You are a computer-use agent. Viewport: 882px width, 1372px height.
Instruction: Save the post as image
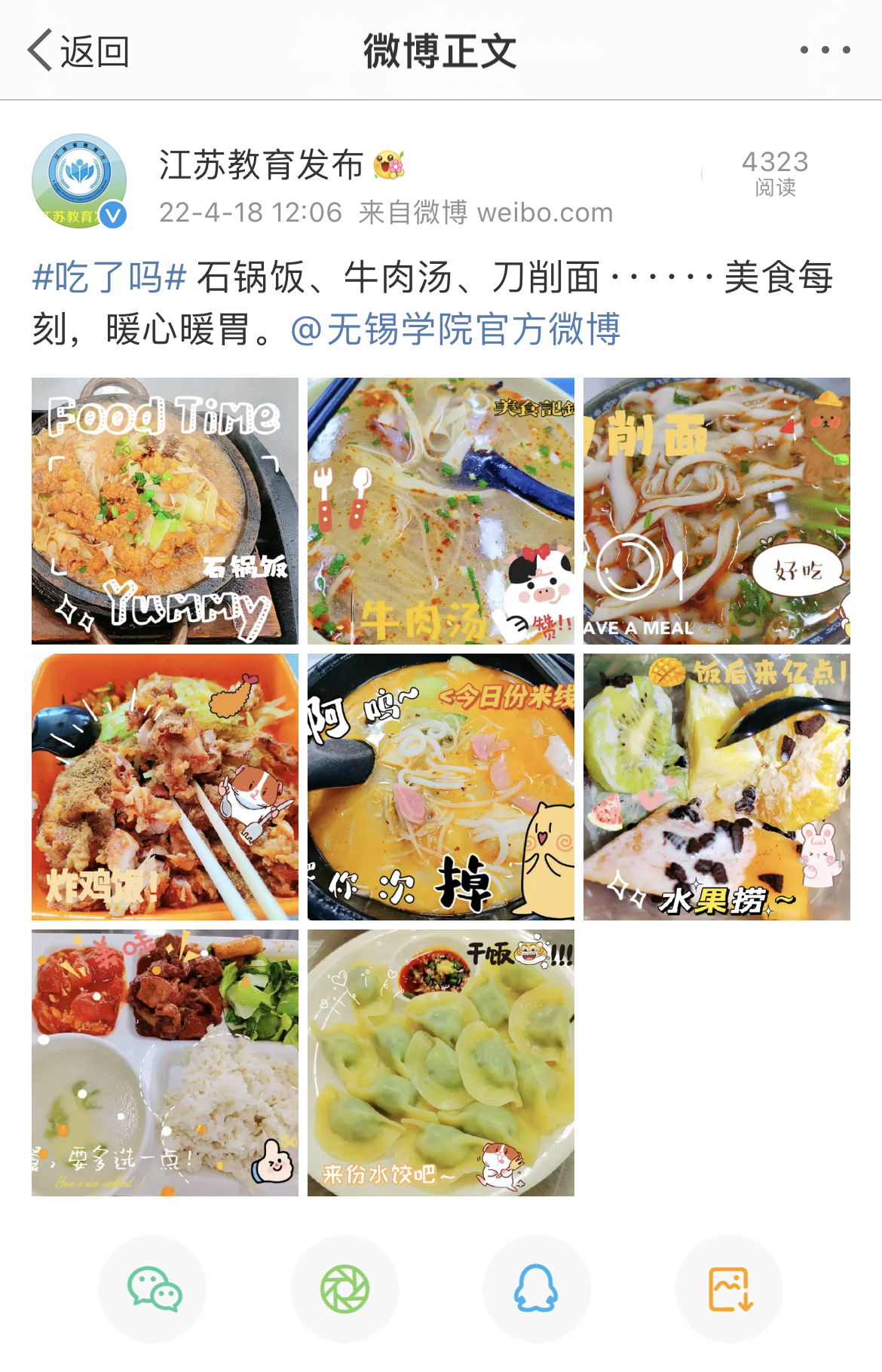[x=729, y=1289]
